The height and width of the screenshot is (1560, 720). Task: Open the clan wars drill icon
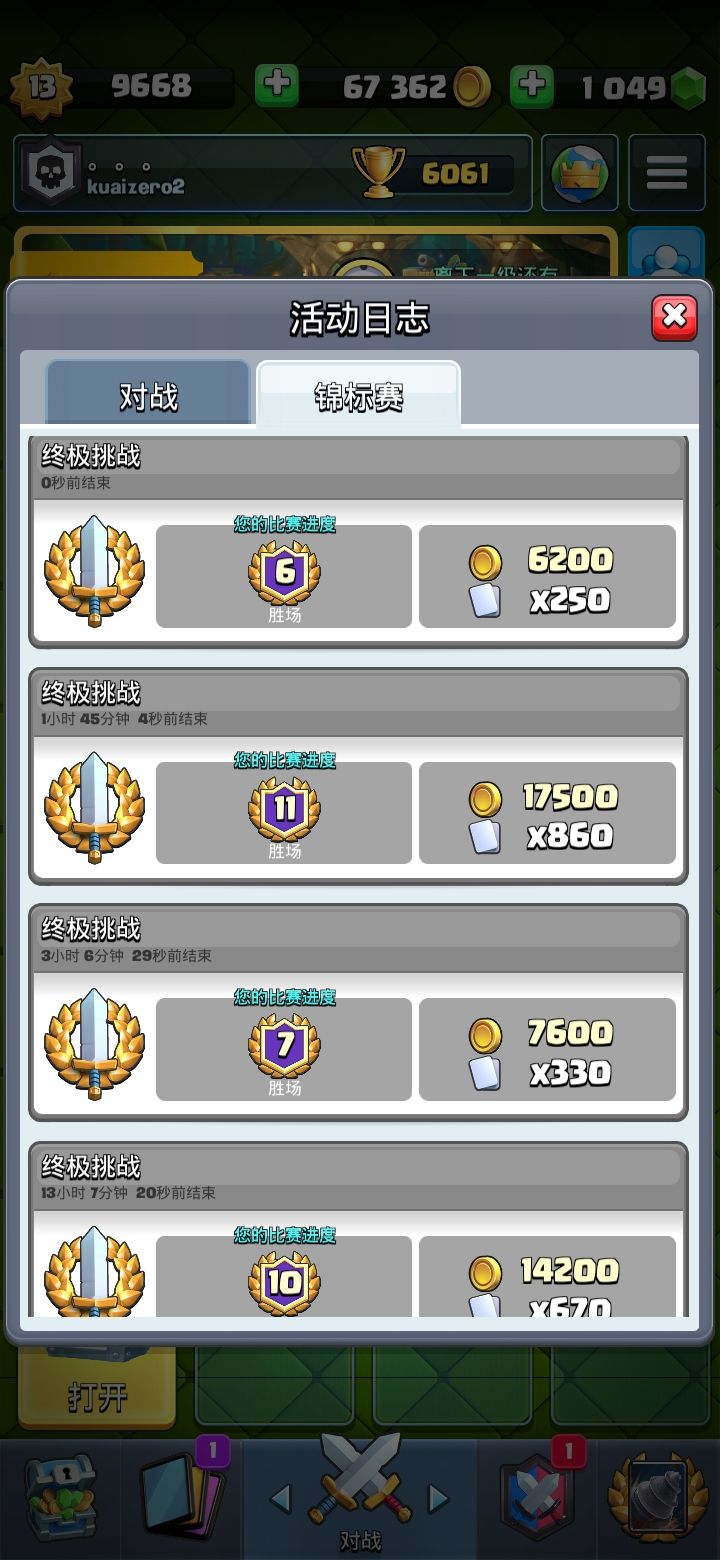(657, 1497)
